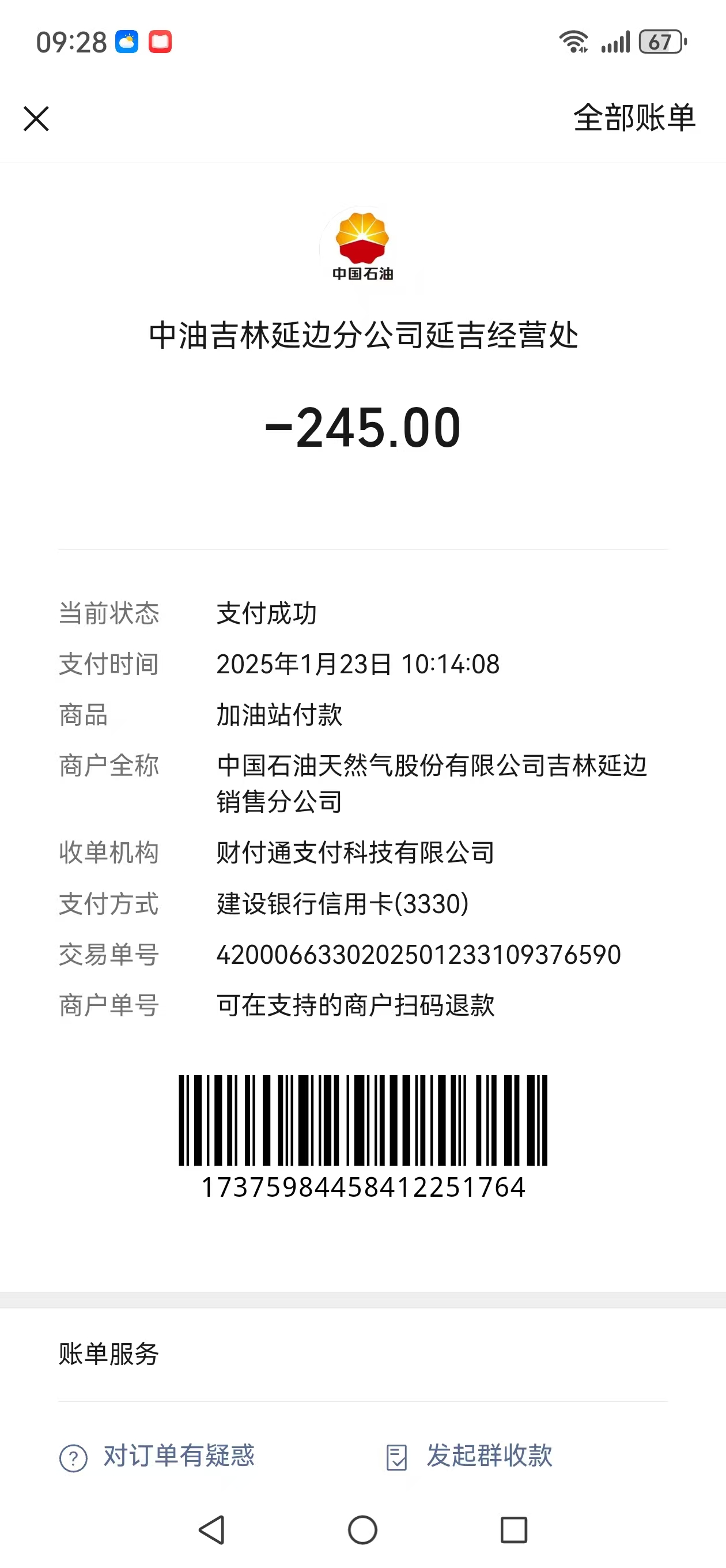Start 发起群收款 group collection
Image resolution: width=726 pixels, height=1568 pixels.
coord(469,1456)
